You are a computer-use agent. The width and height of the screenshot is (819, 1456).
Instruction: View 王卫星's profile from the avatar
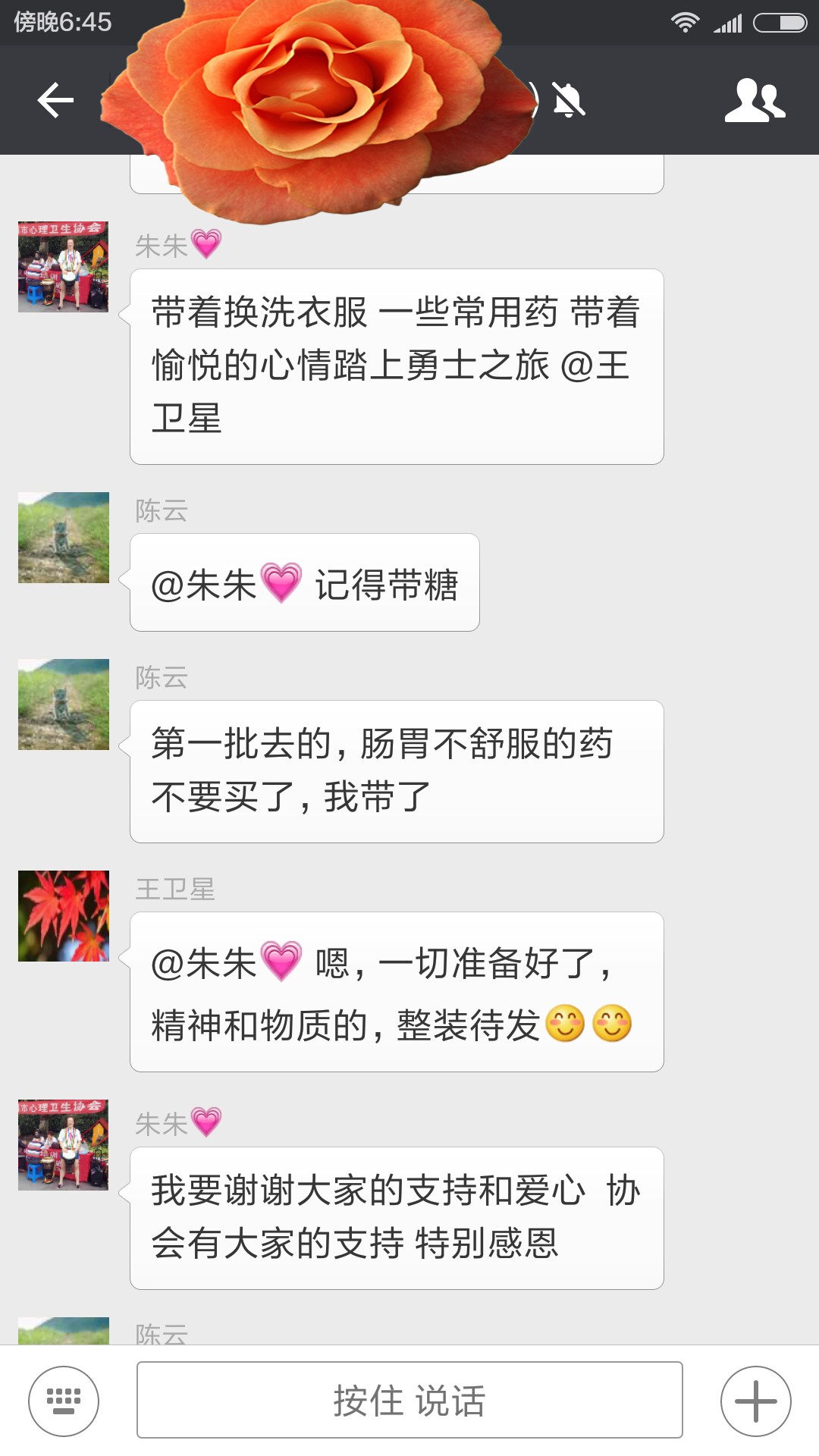[64, 916]
